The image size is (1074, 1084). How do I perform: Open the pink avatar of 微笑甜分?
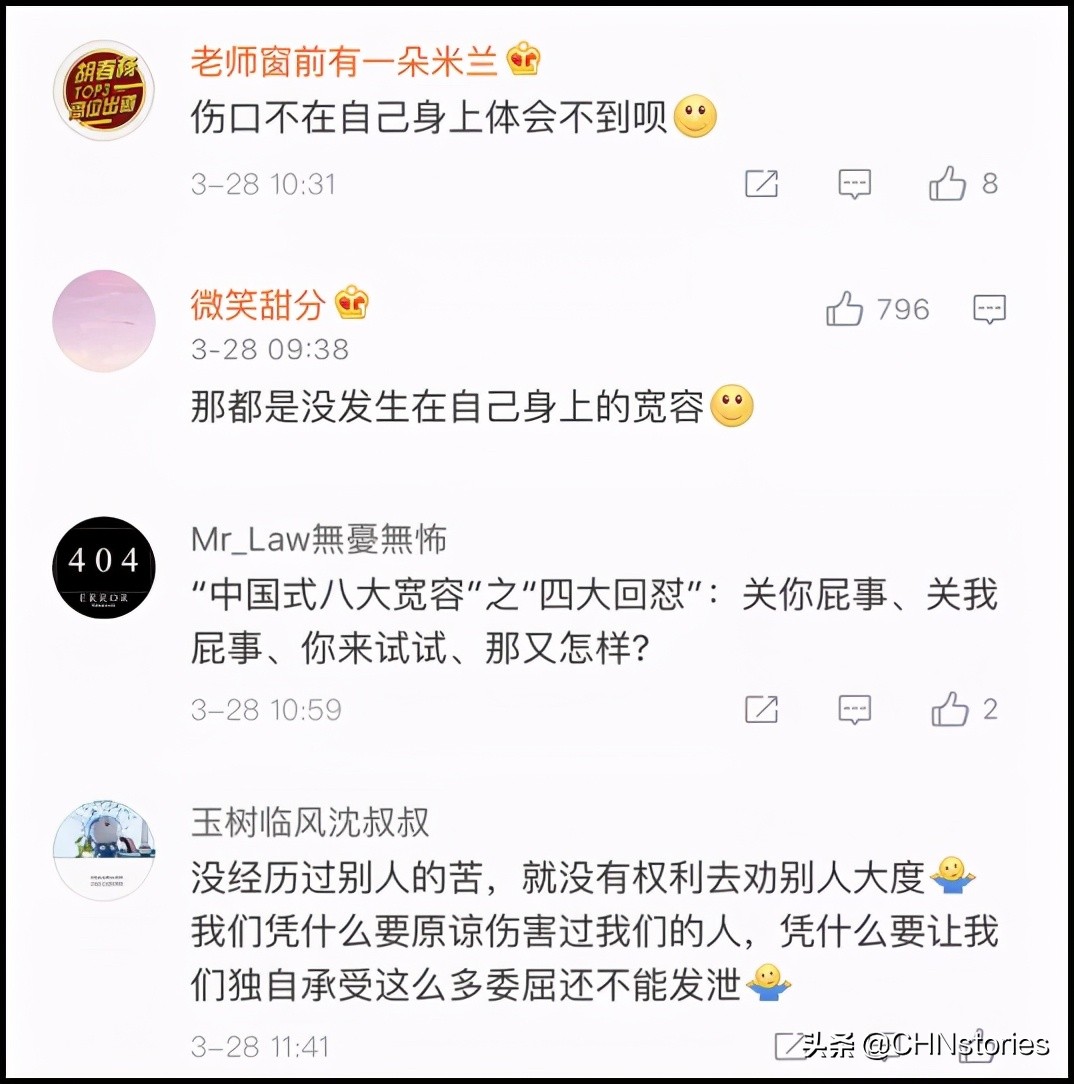point(103,321)
